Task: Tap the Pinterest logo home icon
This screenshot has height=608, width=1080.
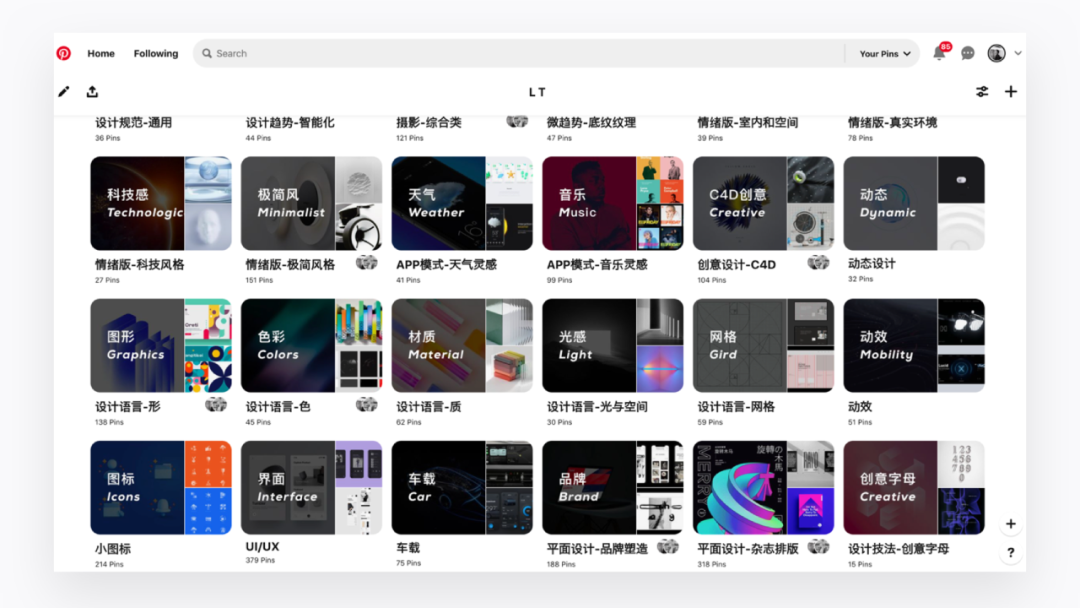Action: (64, 54)
